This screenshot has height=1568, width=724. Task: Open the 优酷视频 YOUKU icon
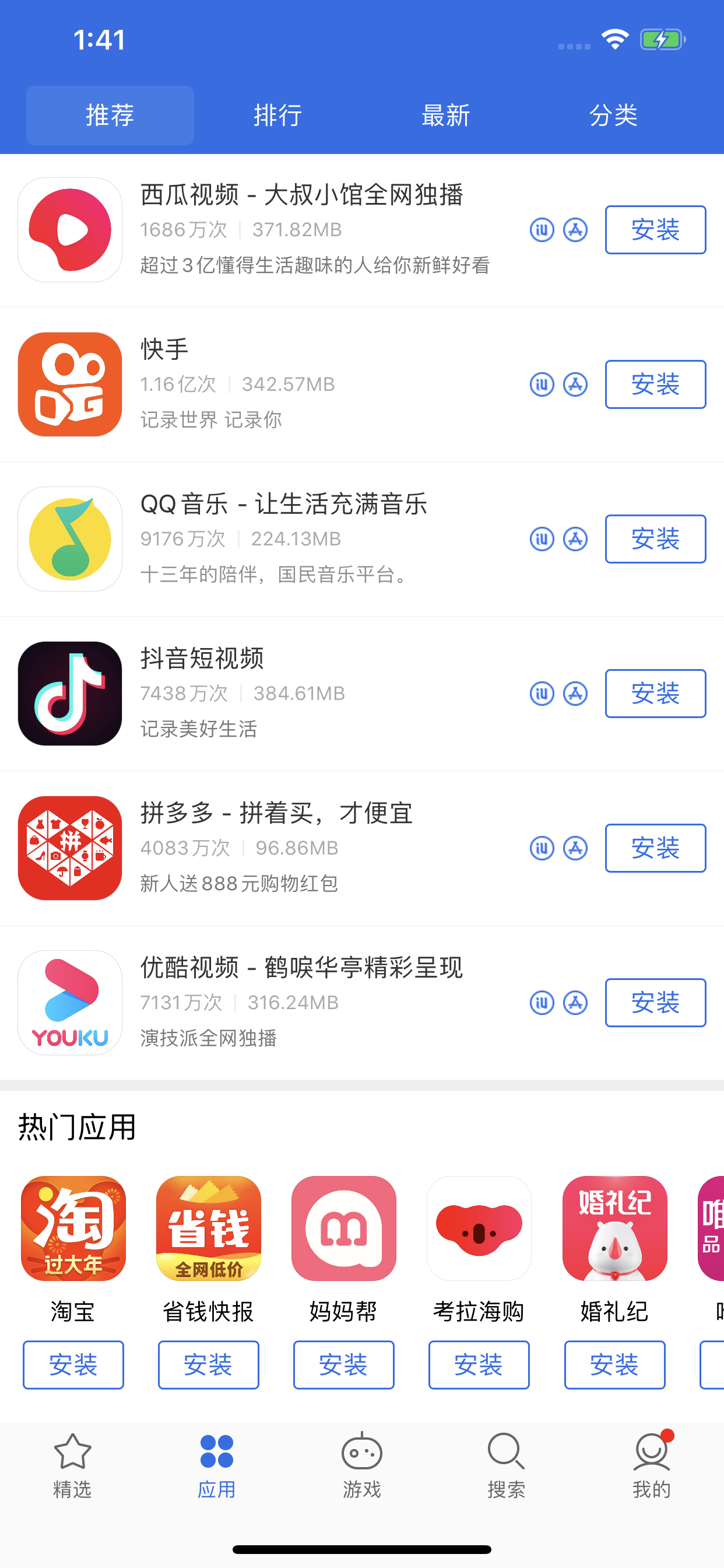point(69,1003)
